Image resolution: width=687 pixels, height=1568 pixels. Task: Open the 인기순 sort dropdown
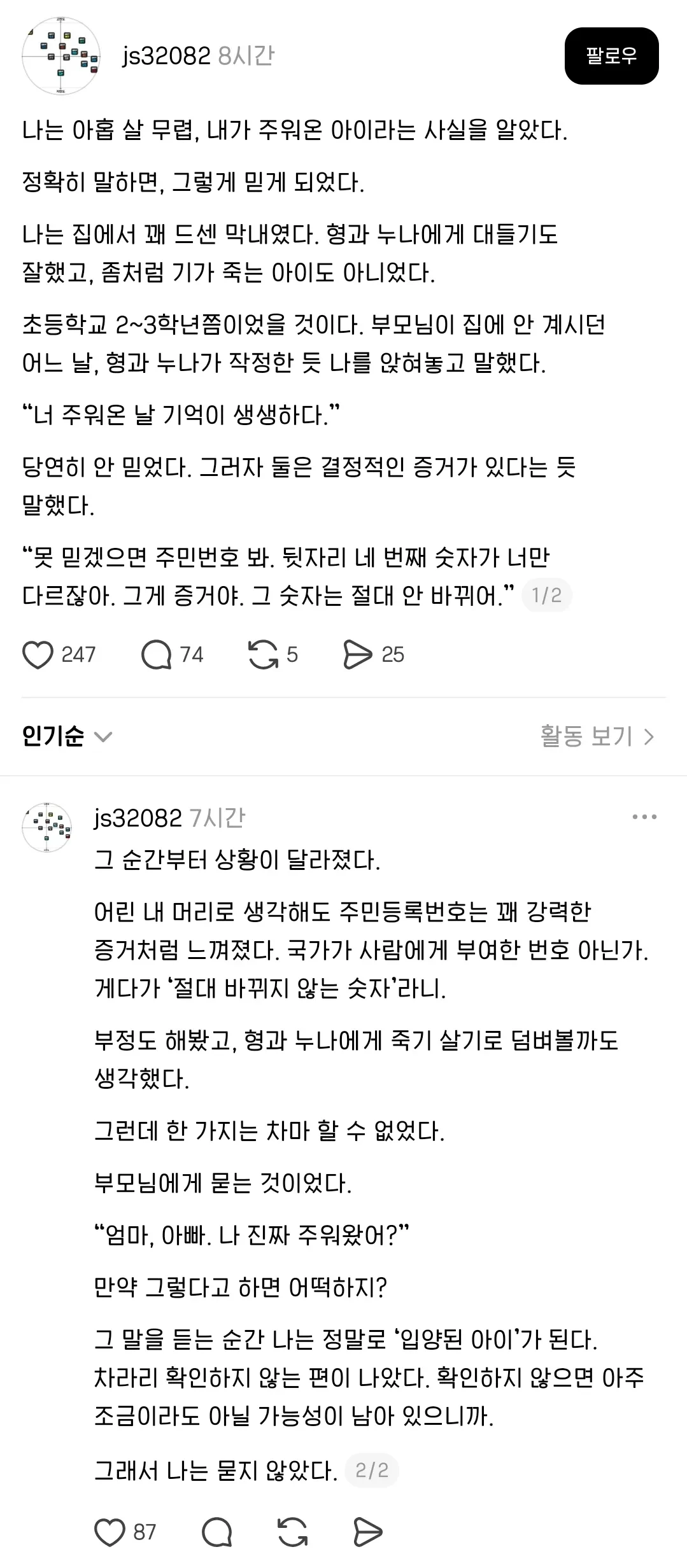pos(67,736)
